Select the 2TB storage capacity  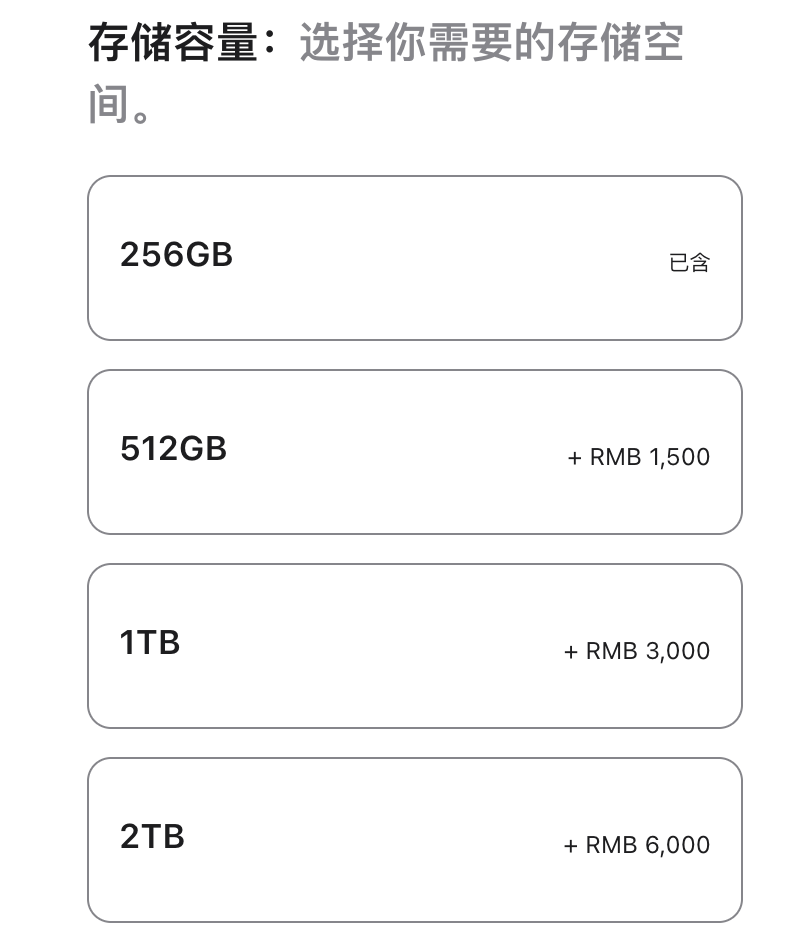click(x=414, y=840)
